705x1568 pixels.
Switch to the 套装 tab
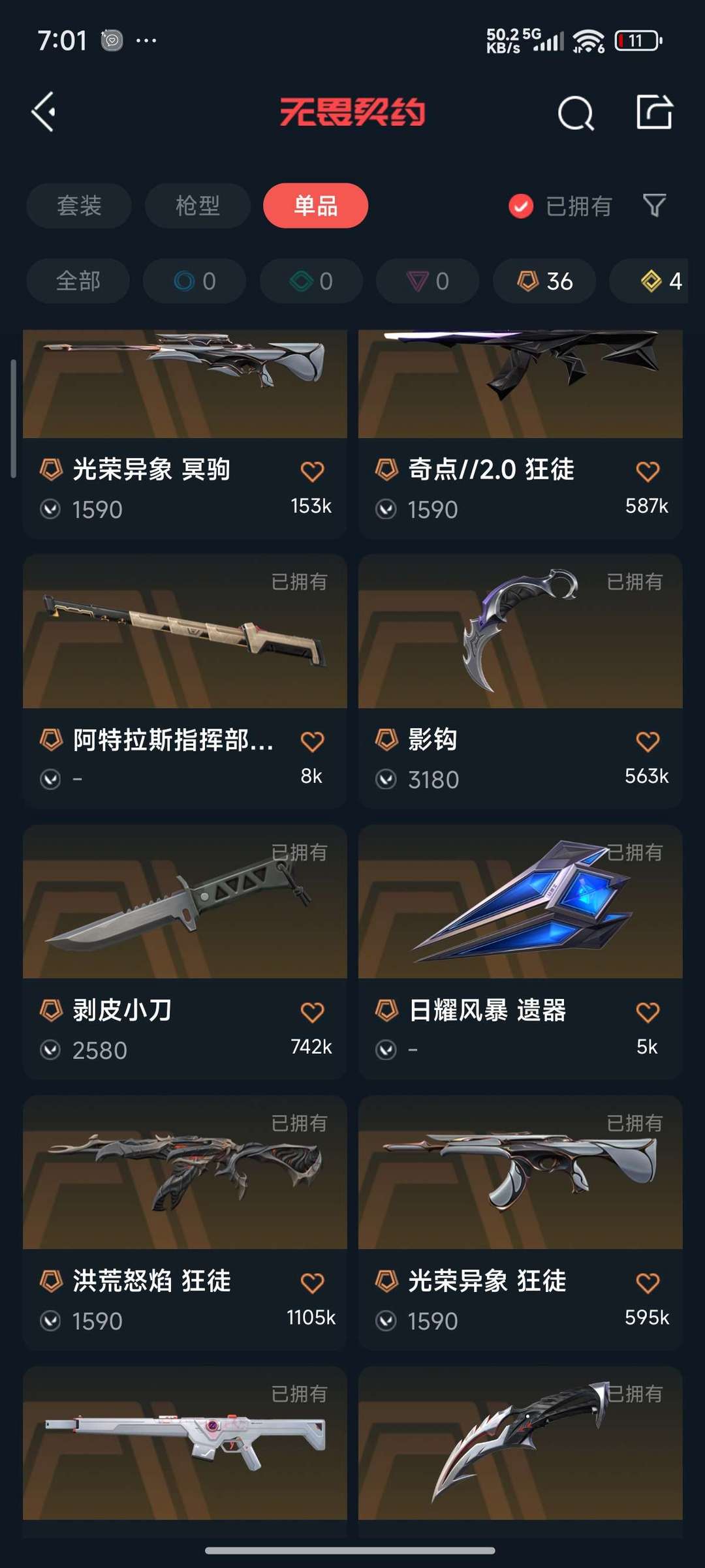tap(78, 206)
